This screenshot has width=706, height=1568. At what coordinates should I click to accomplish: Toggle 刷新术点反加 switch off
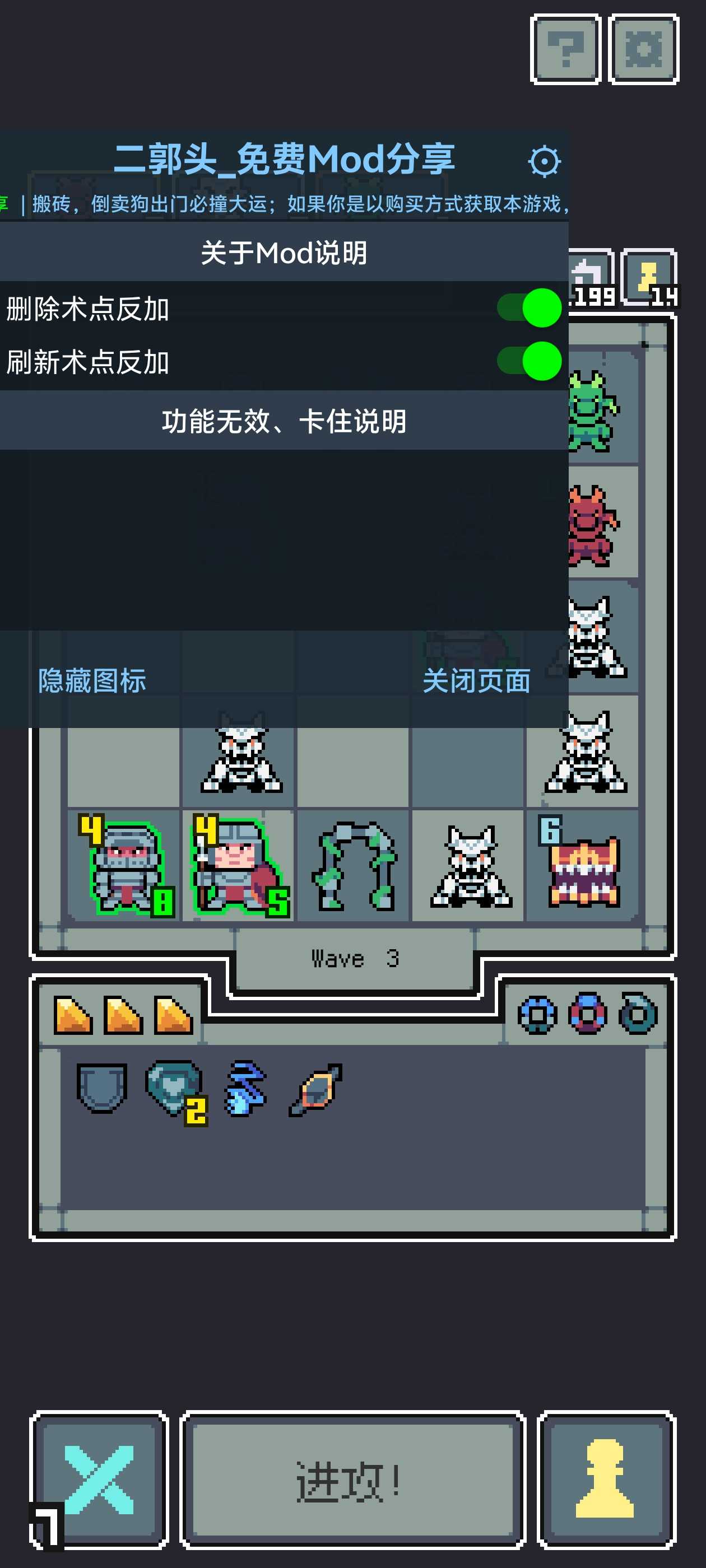click(x=529, y=362)
